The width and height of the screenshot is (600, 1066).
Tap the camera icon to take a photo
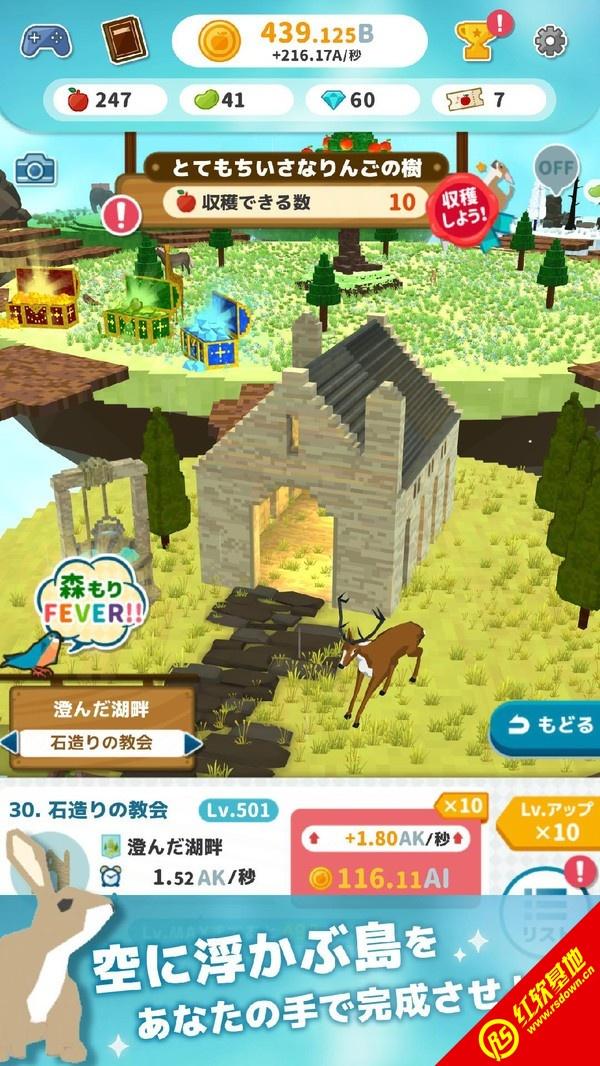click(x=35, y=169)
